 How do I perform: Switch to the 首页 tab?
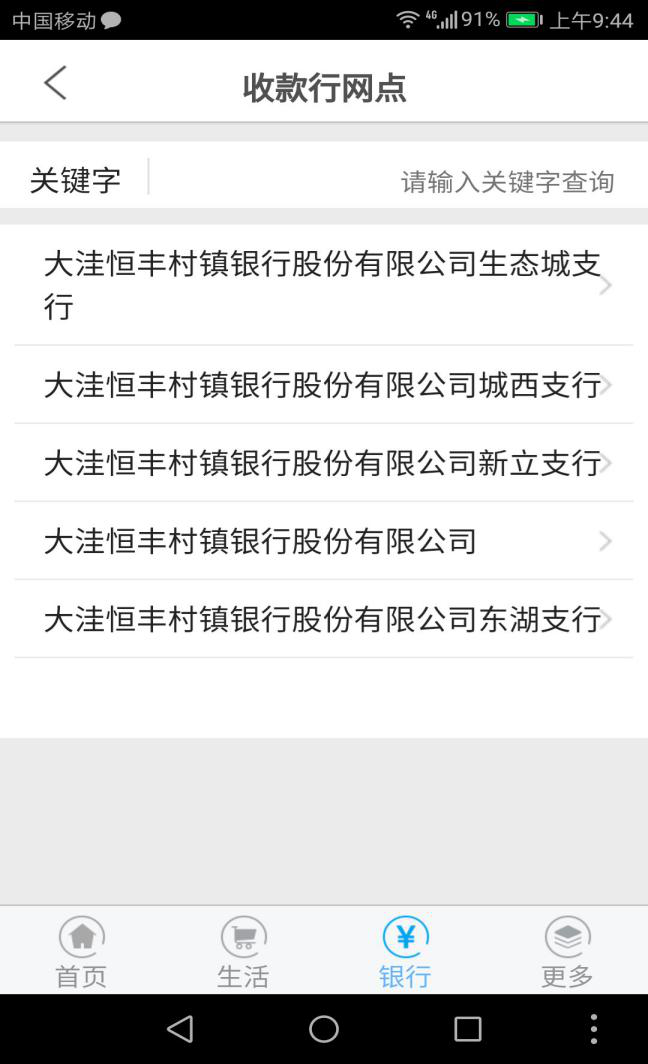point(81,951)
